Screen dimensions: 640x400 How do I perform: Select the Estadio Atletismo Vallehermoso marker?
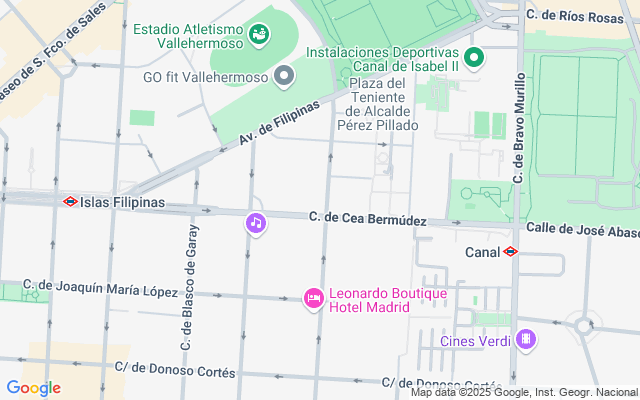point(260,36)
